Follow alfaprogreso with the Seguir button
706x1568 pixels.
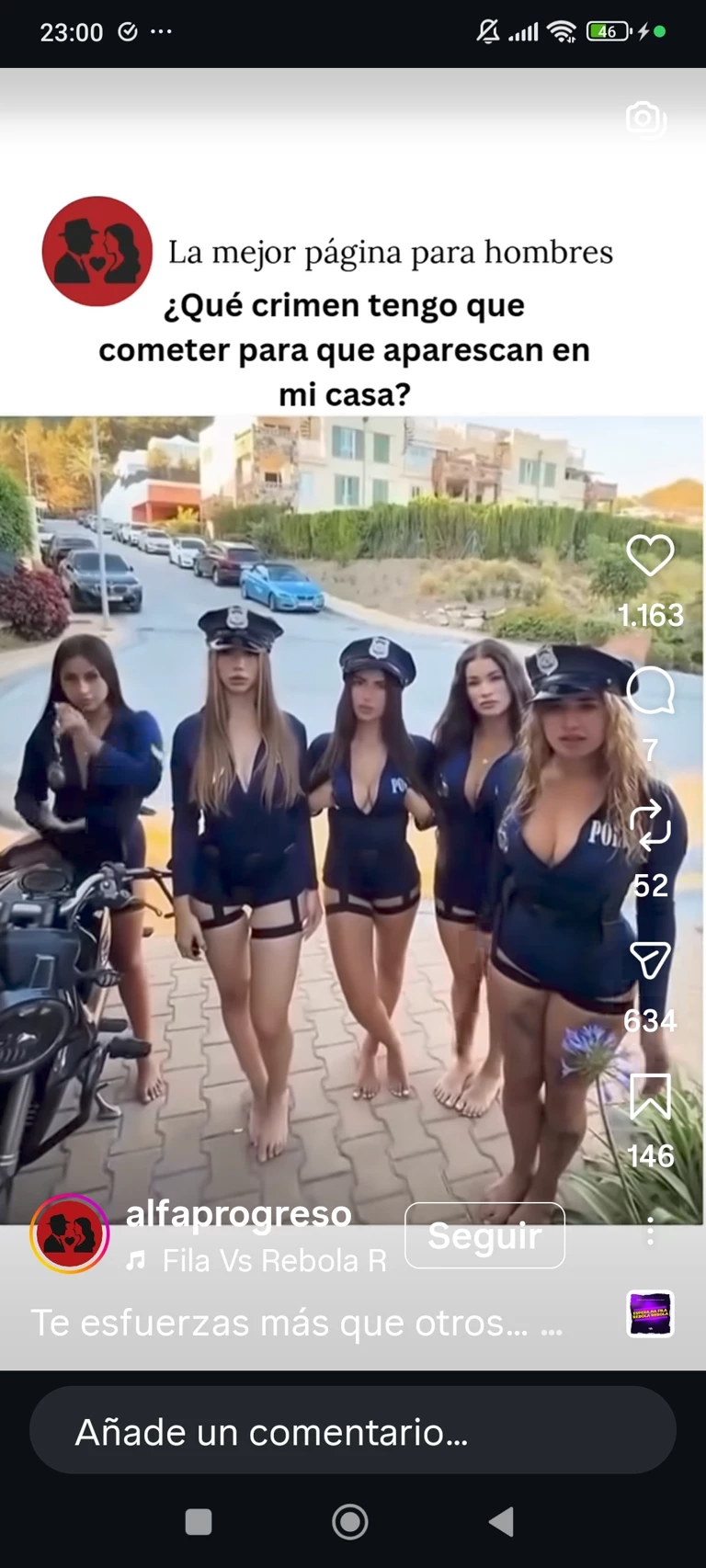[x=484, y=1235]
